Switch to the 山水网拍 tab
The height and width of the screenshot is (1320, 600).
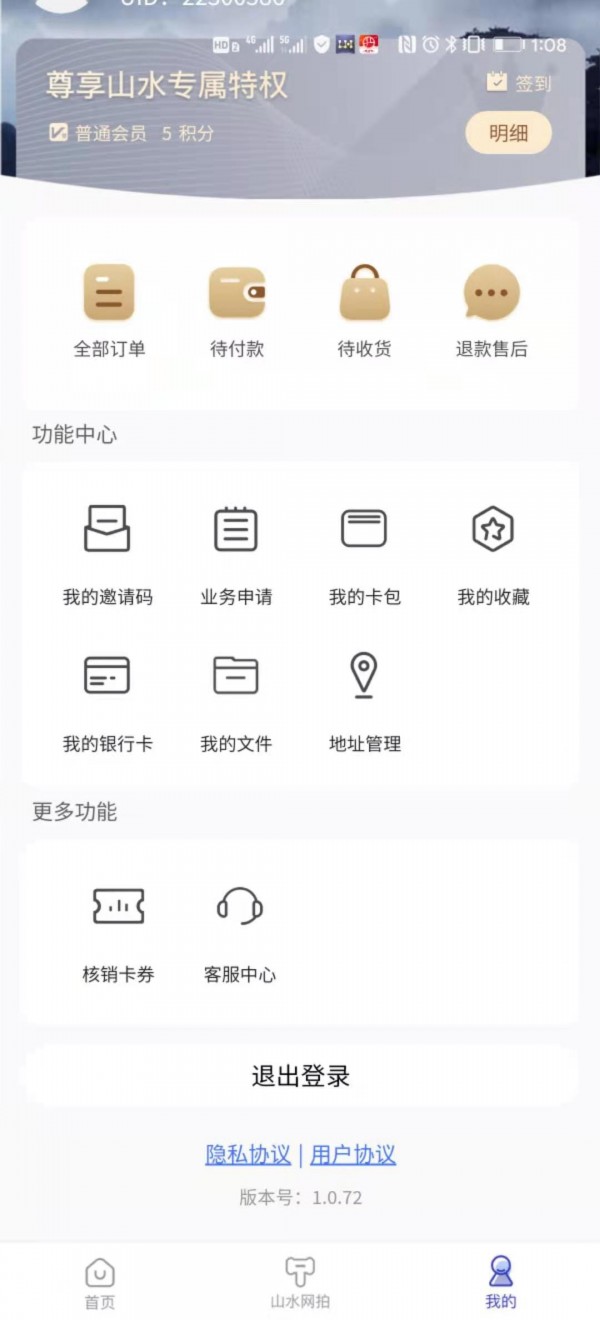[x=300, y=1283]
